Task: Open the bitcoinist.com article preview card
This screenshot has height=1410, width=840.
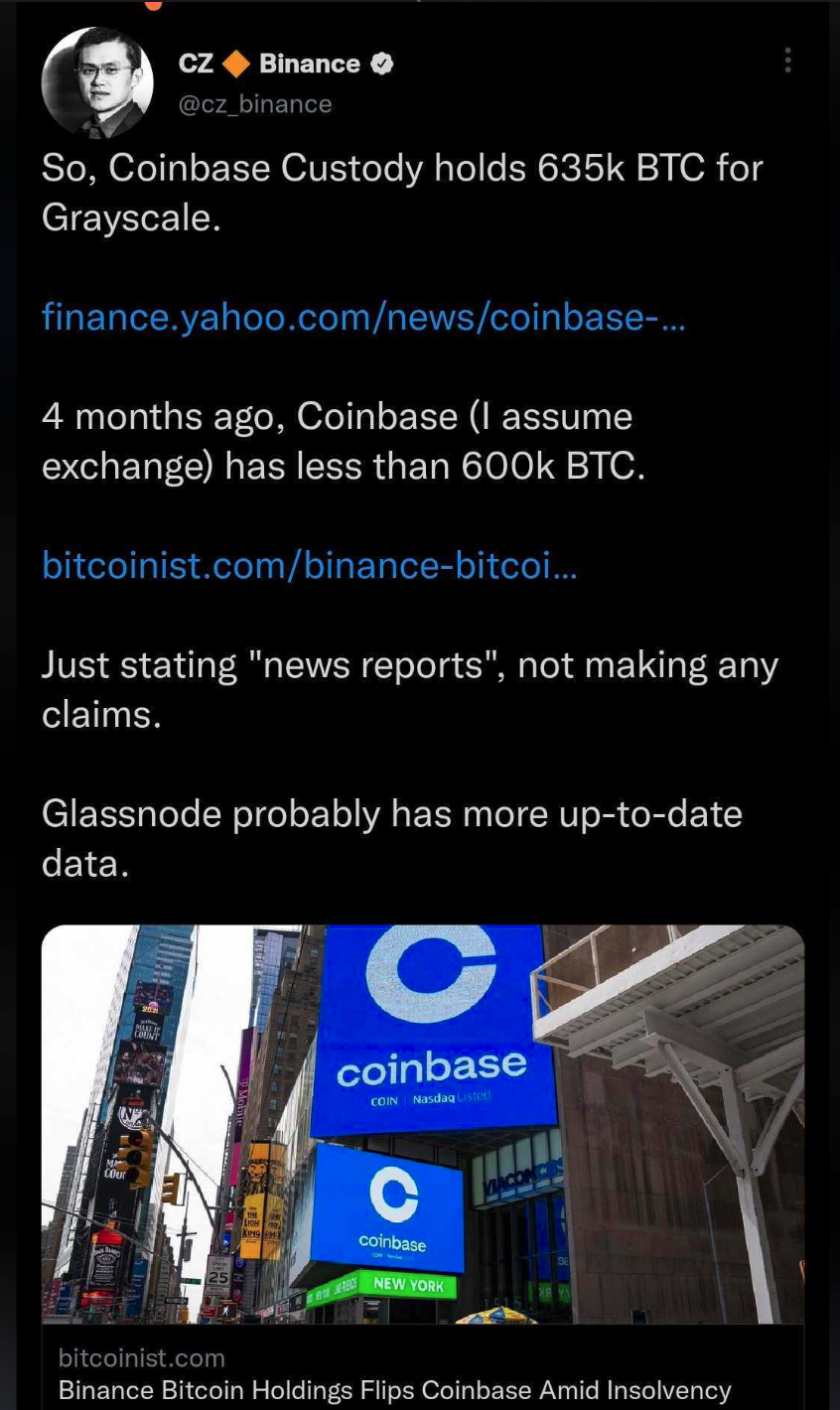Action: tap(422, 1142)
